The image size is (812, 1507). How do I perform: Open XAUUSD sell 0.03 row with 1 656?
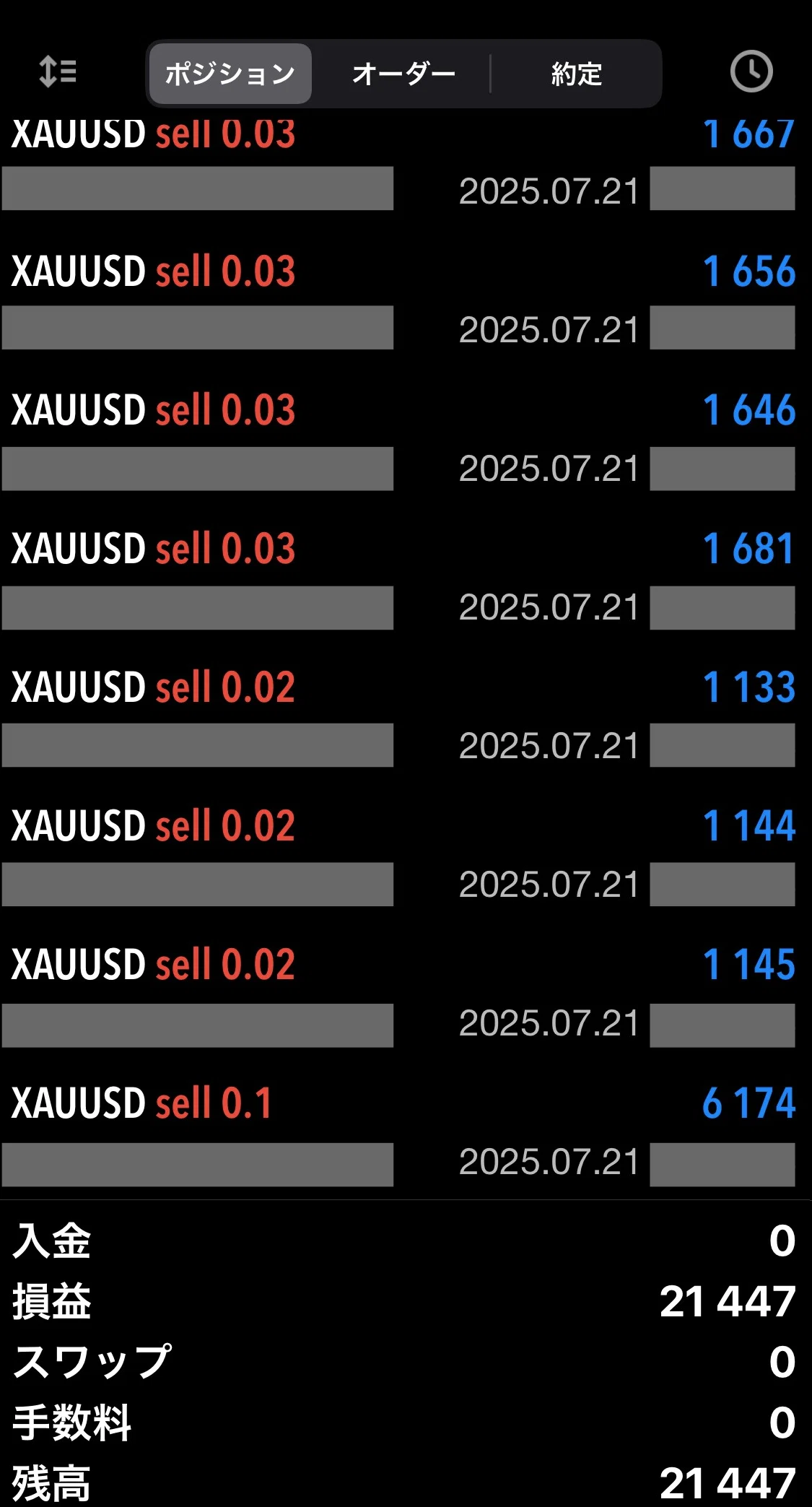click(406, 301)
